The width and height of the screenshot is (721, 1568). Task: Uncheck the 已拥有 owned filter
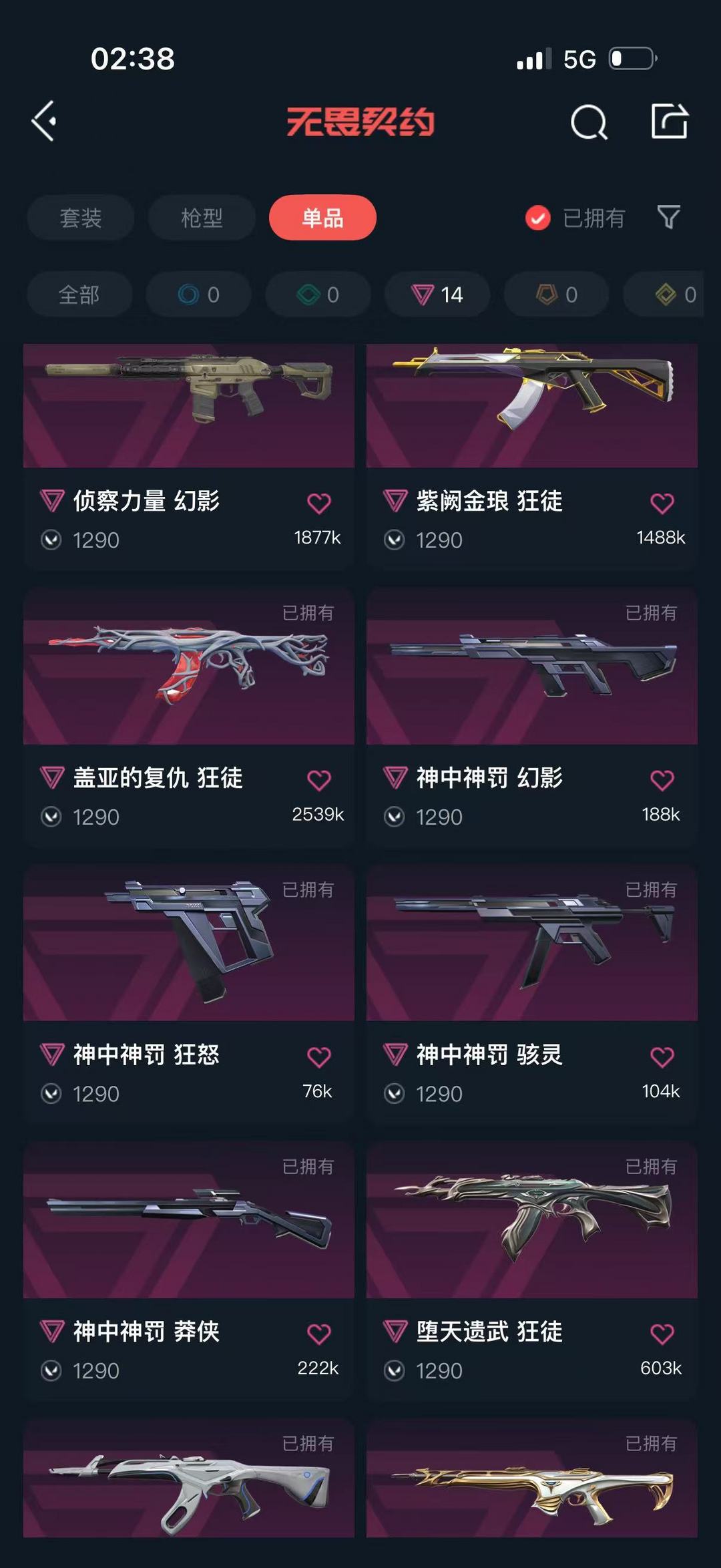point(575,218)
